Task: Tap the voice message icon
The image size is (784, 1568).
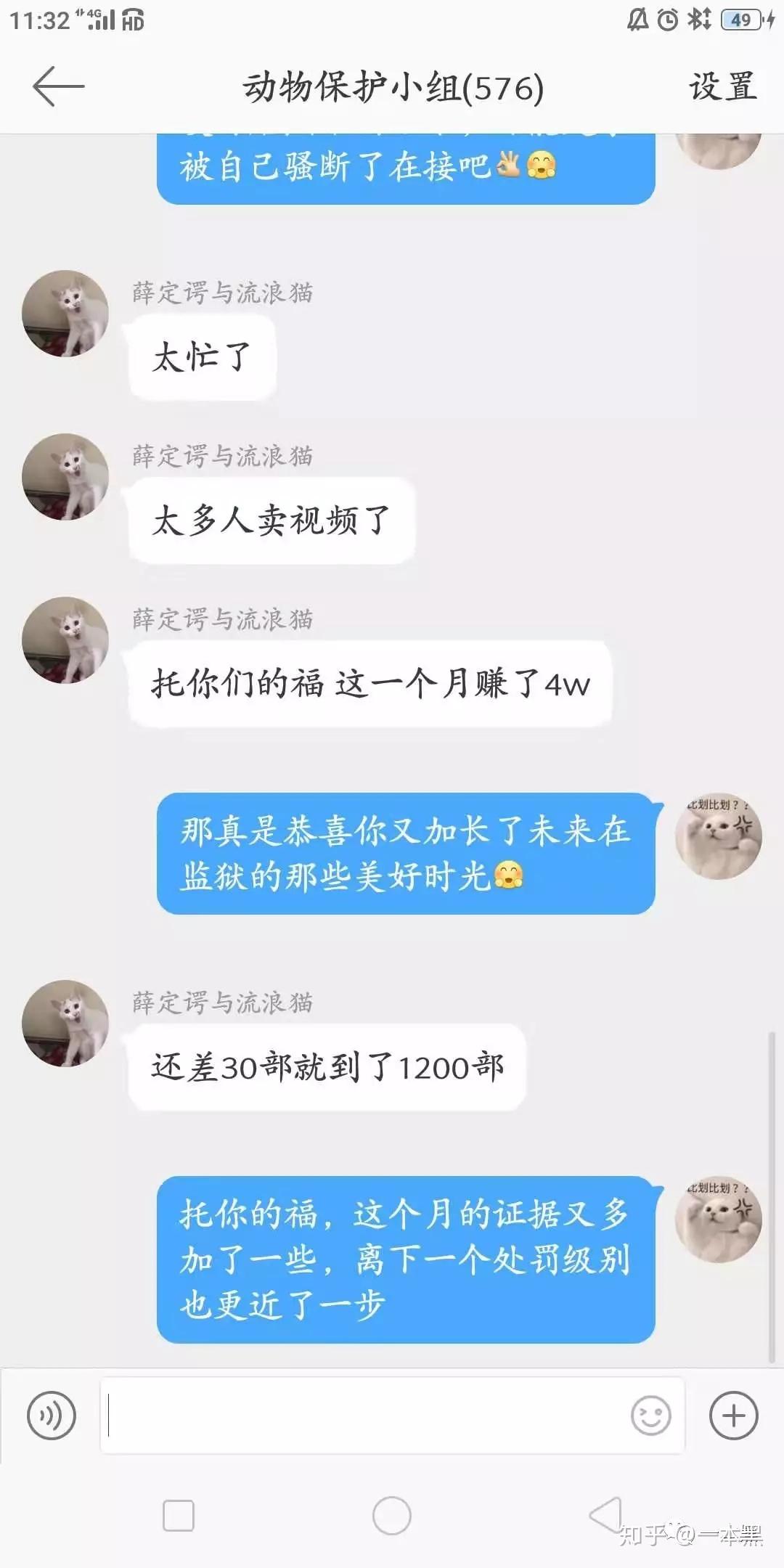Action: click(x=52, y=1416)
